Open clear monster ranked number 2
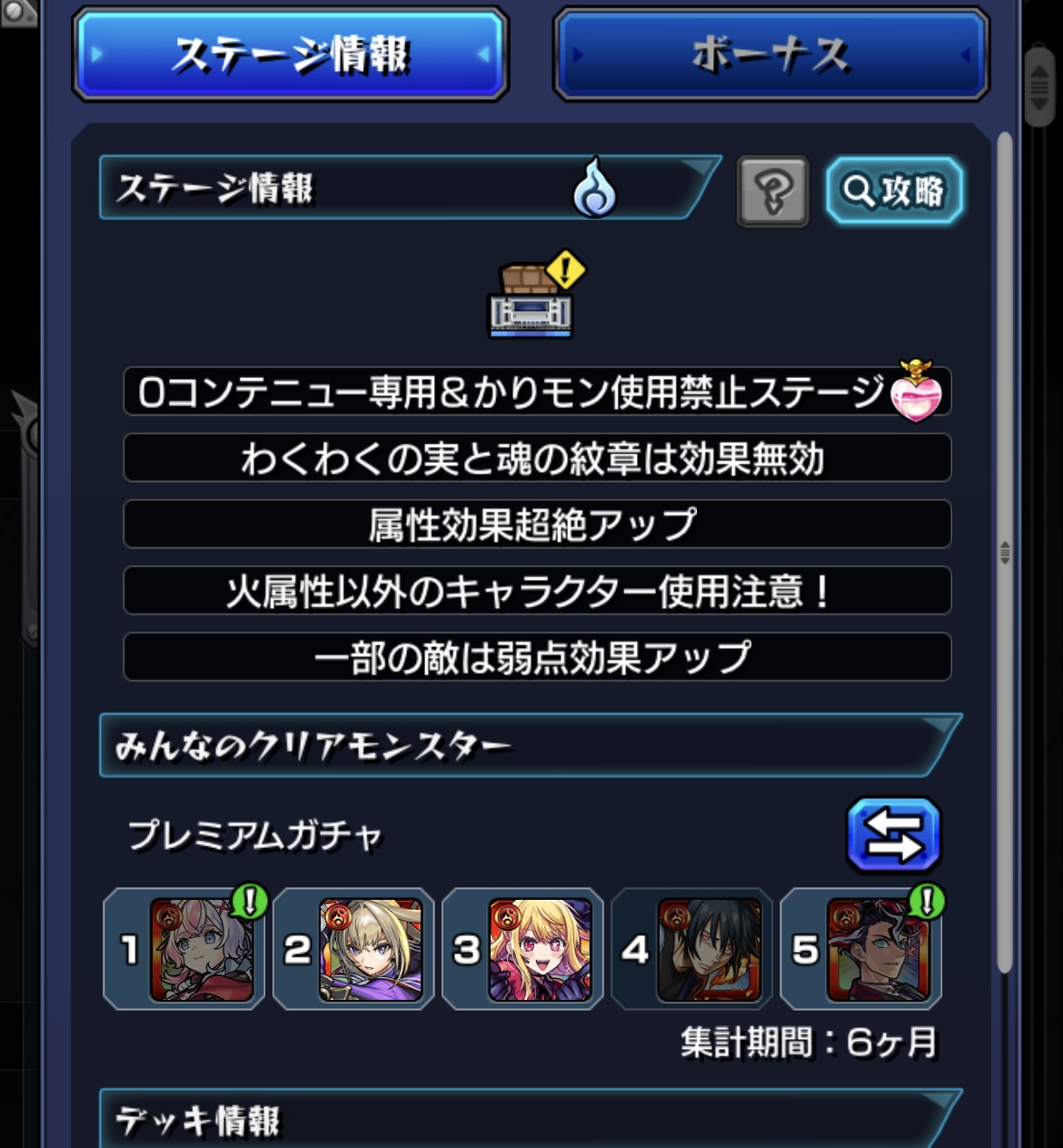 371,950
